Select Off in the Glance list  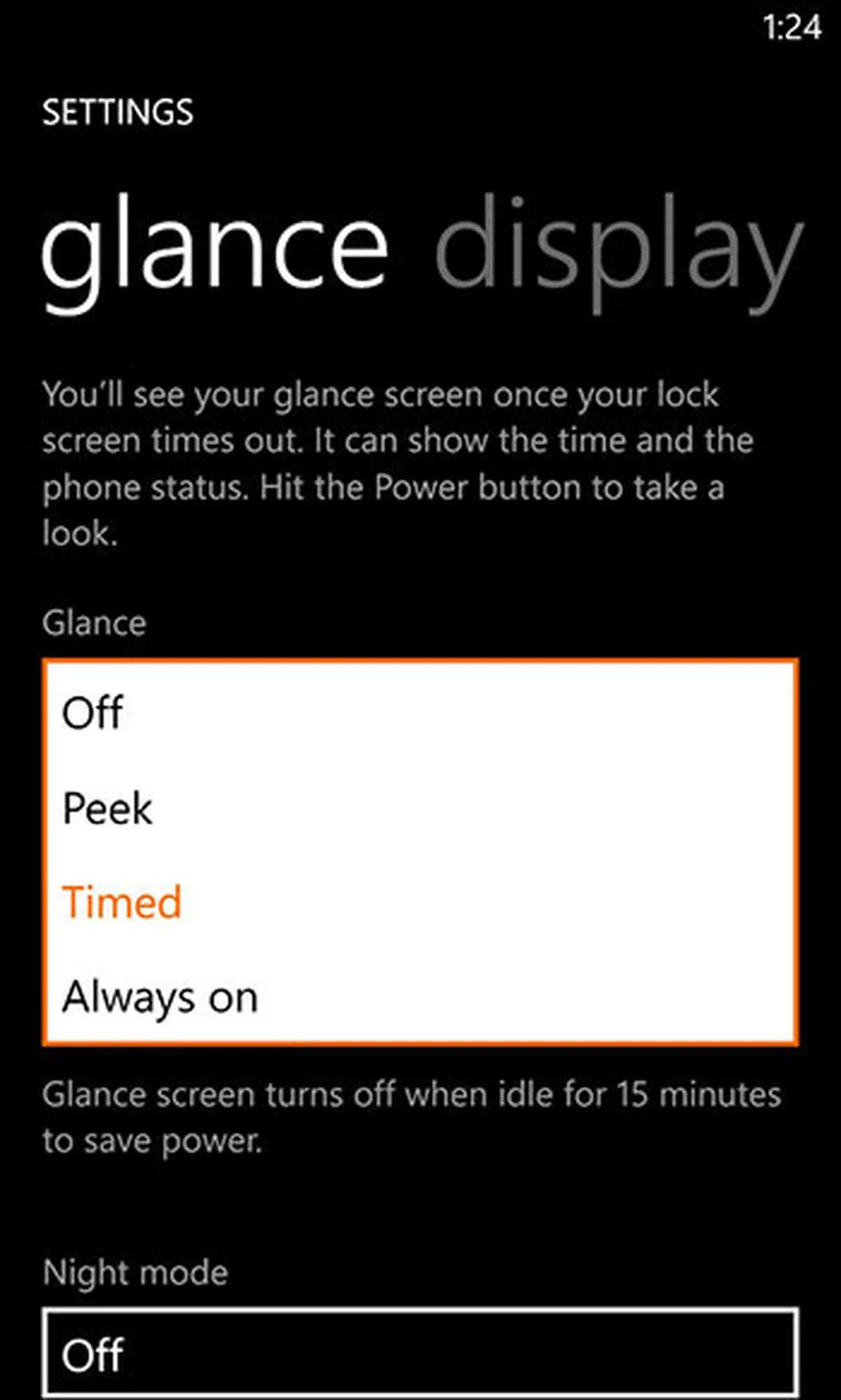click(x=93, y=713)
